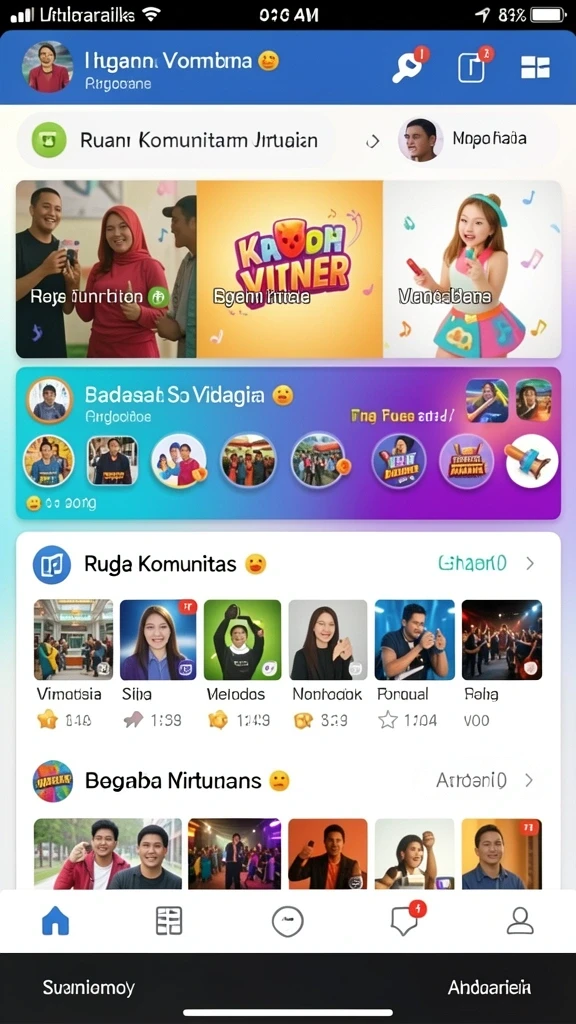The width and height of the screenshot is (576, 1024).
Task: Open the messages tab with red badge
Action: tap(406, 920)
